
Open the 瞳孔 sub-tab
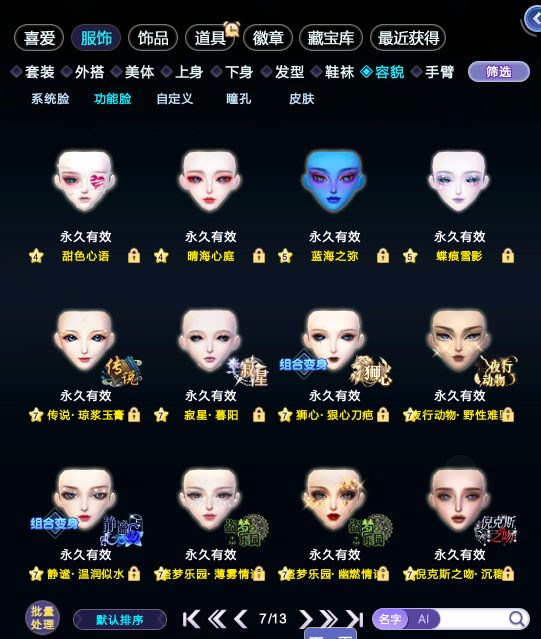tap(239, 99)
